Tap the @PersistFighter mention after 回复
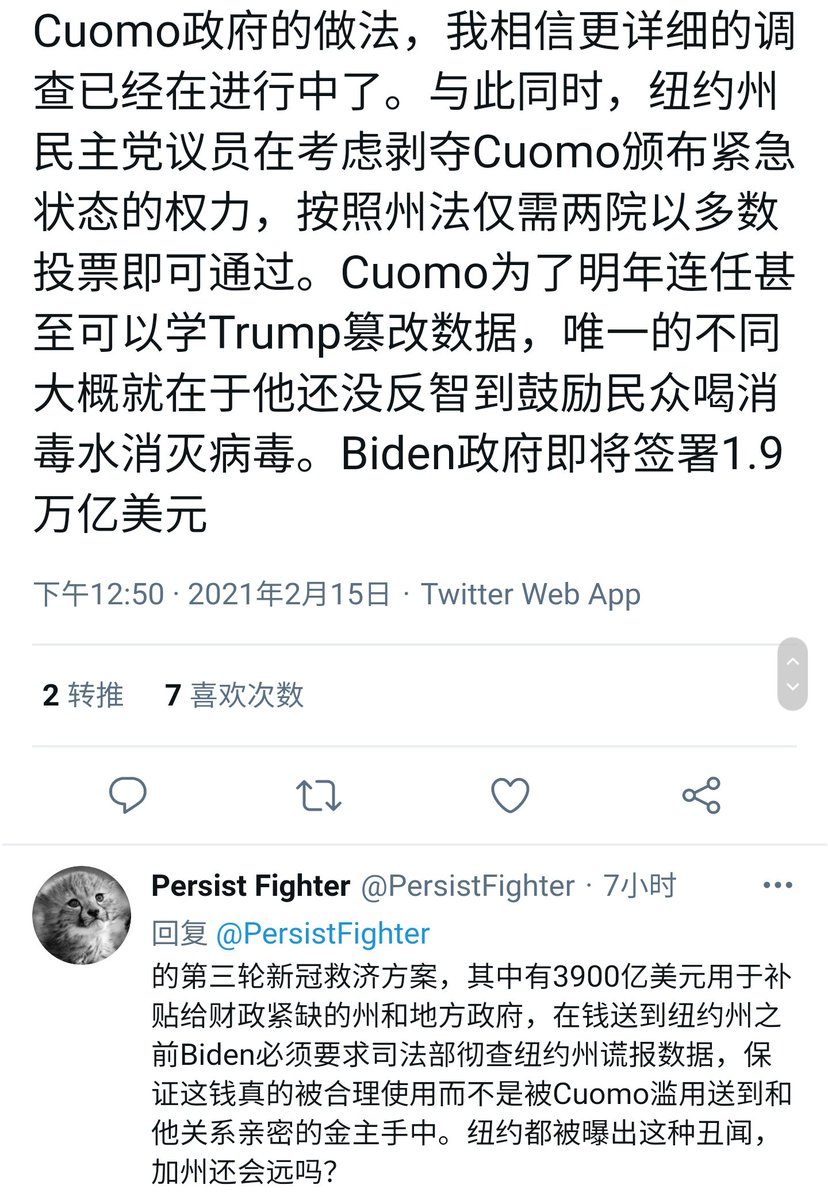 323,934
